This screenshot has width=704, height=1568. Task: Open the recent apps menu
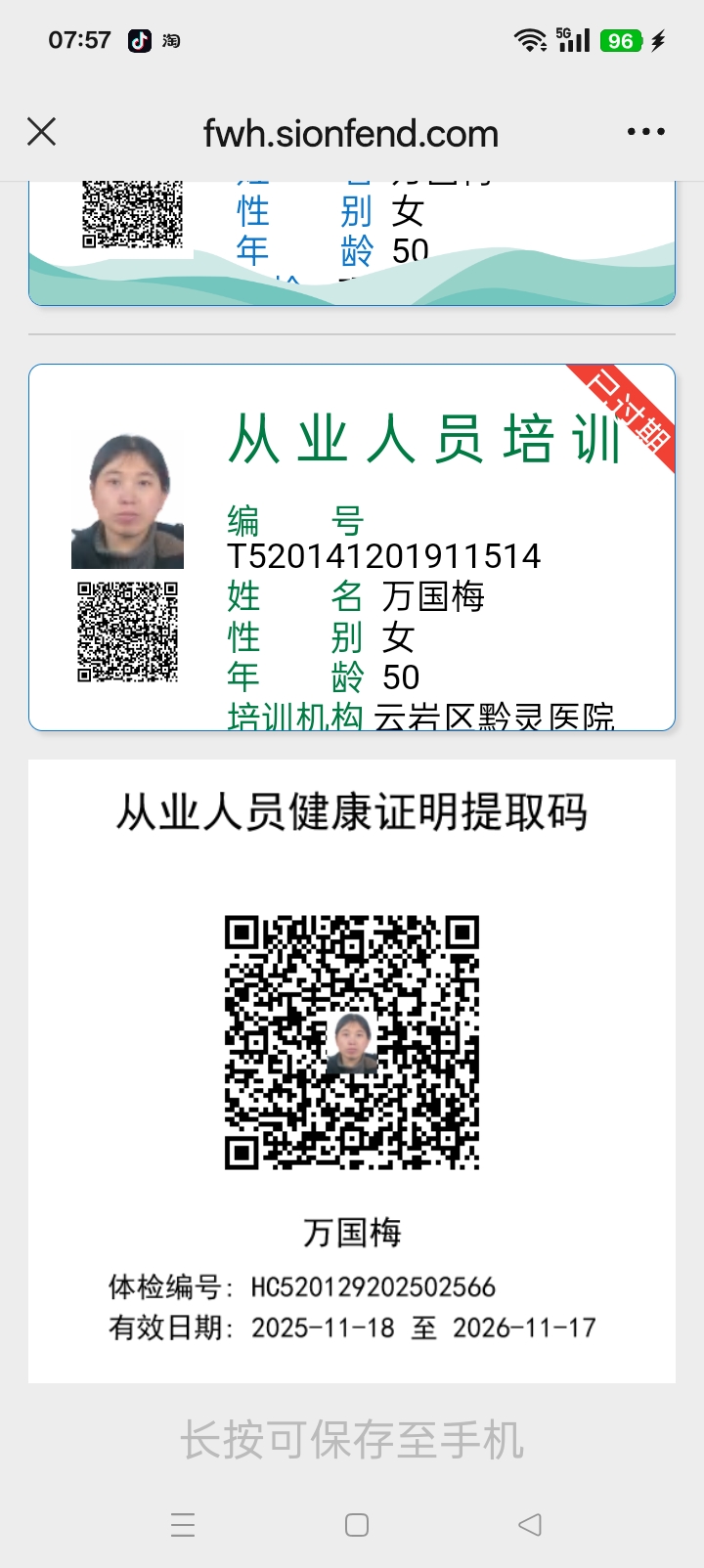pos(183,1525)
